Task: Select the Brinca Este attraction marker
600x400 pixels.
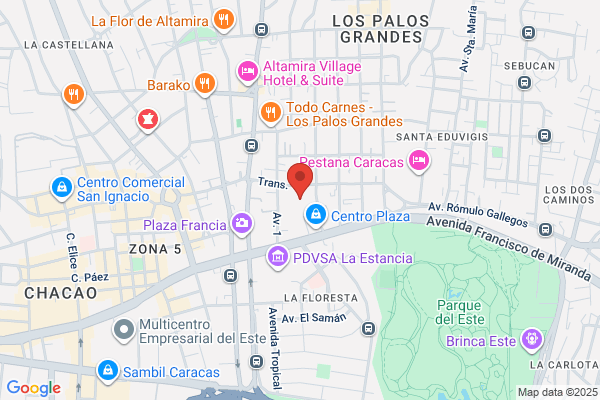Action: pyautogui.click(x=532, y=340)
